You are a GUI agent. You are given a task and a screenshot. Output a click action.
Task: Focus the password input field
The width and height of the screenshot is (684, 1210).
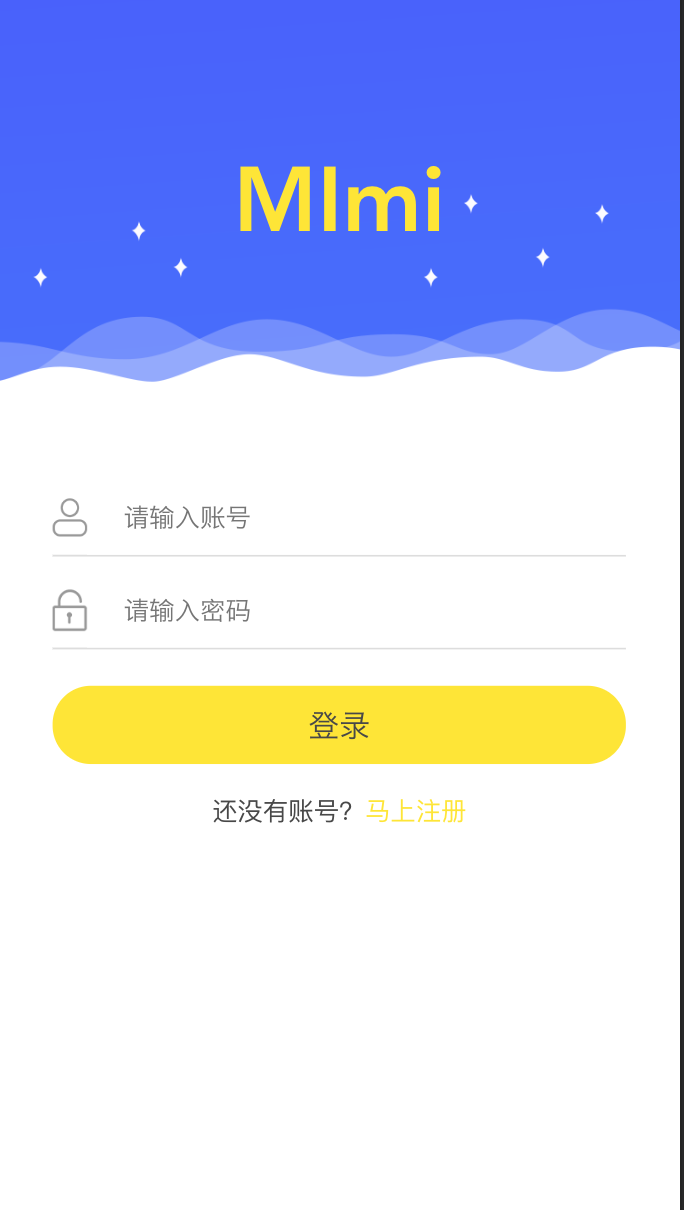pos(370,611)
